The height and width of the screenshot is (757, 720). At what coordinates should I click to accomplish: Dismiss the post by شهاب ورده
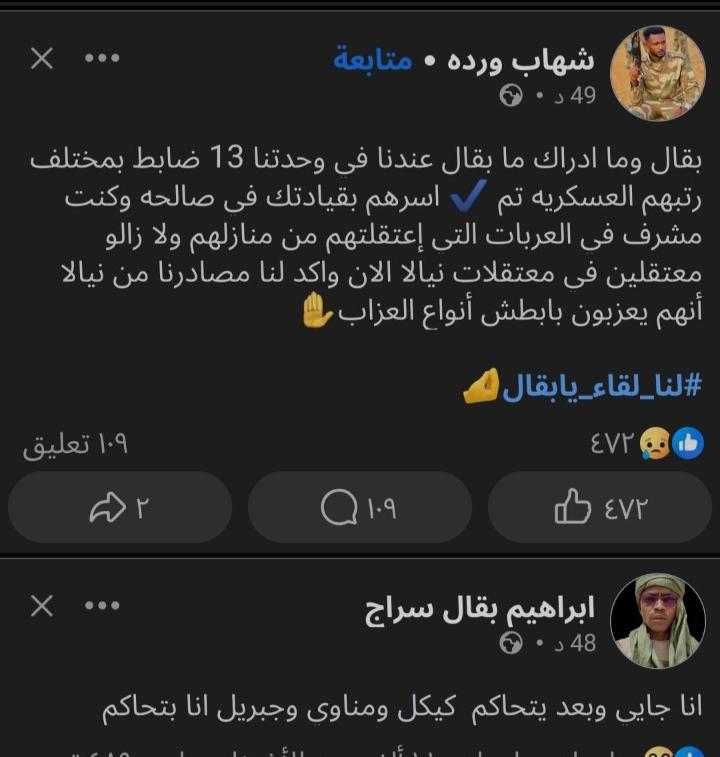tap(41, 59)
